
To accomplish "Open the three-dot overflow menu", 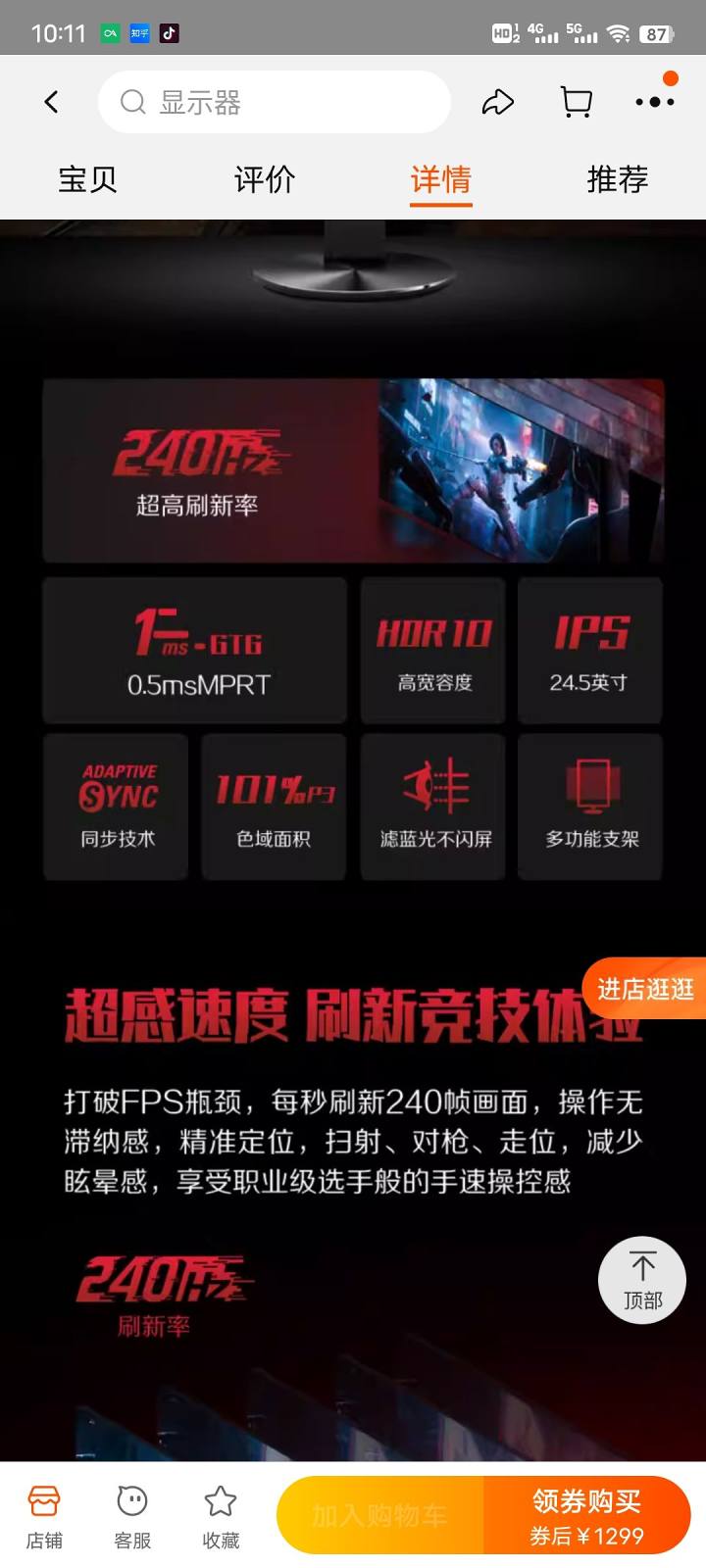I will pos(654,101).
